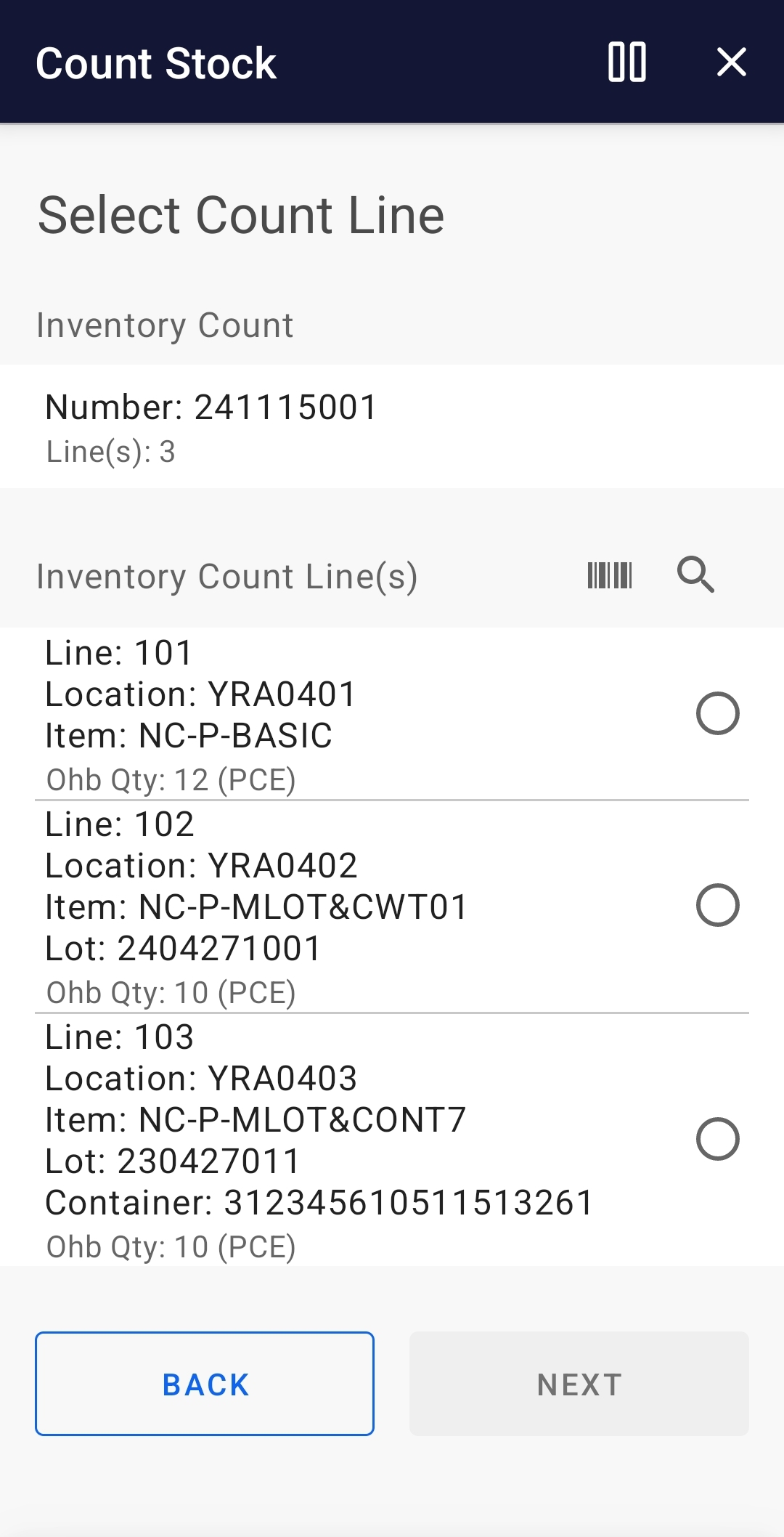
Task: Tap the magnifier to filter inventory lines
Action: (696, 576)
